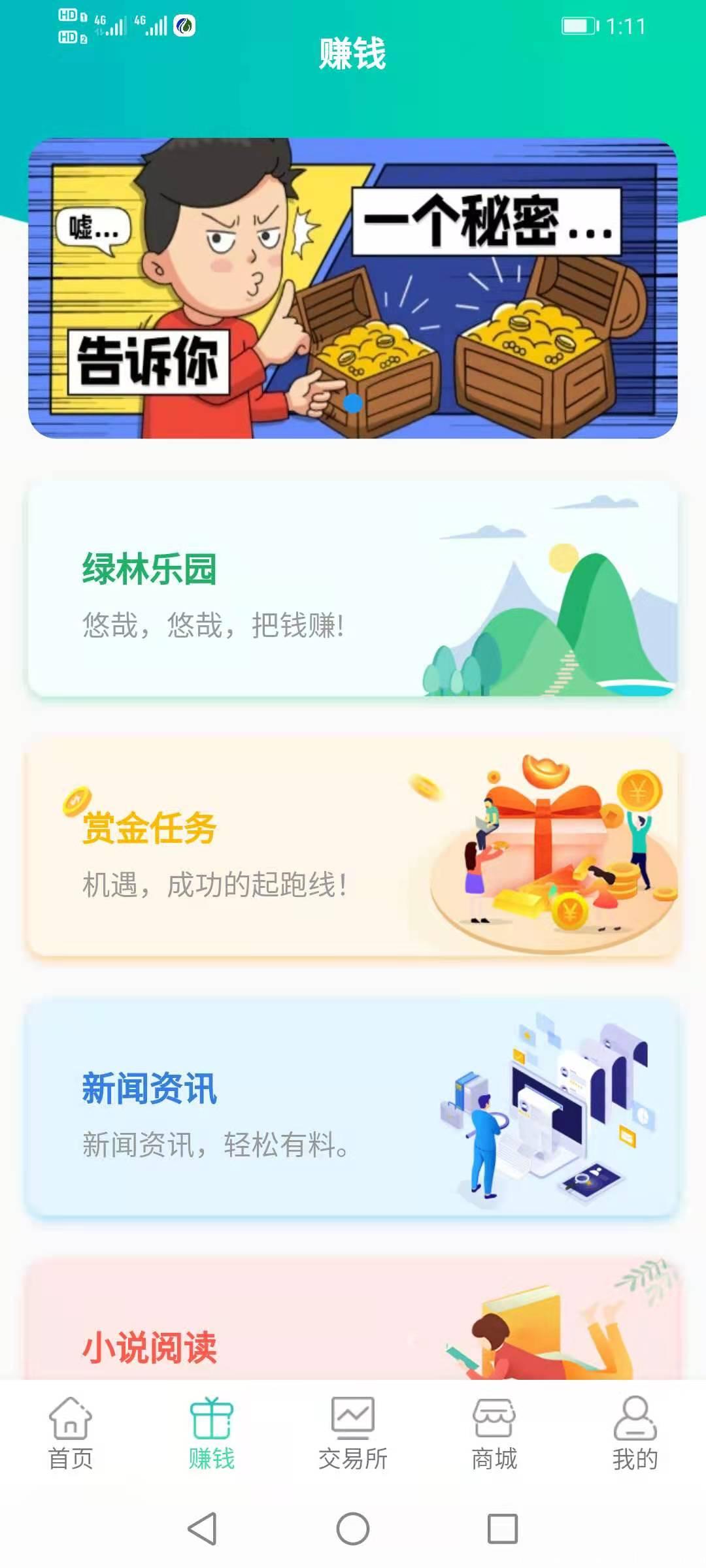Open the 赏金任务 card
Screen dimensions: 706x1568
pos(353,849)
